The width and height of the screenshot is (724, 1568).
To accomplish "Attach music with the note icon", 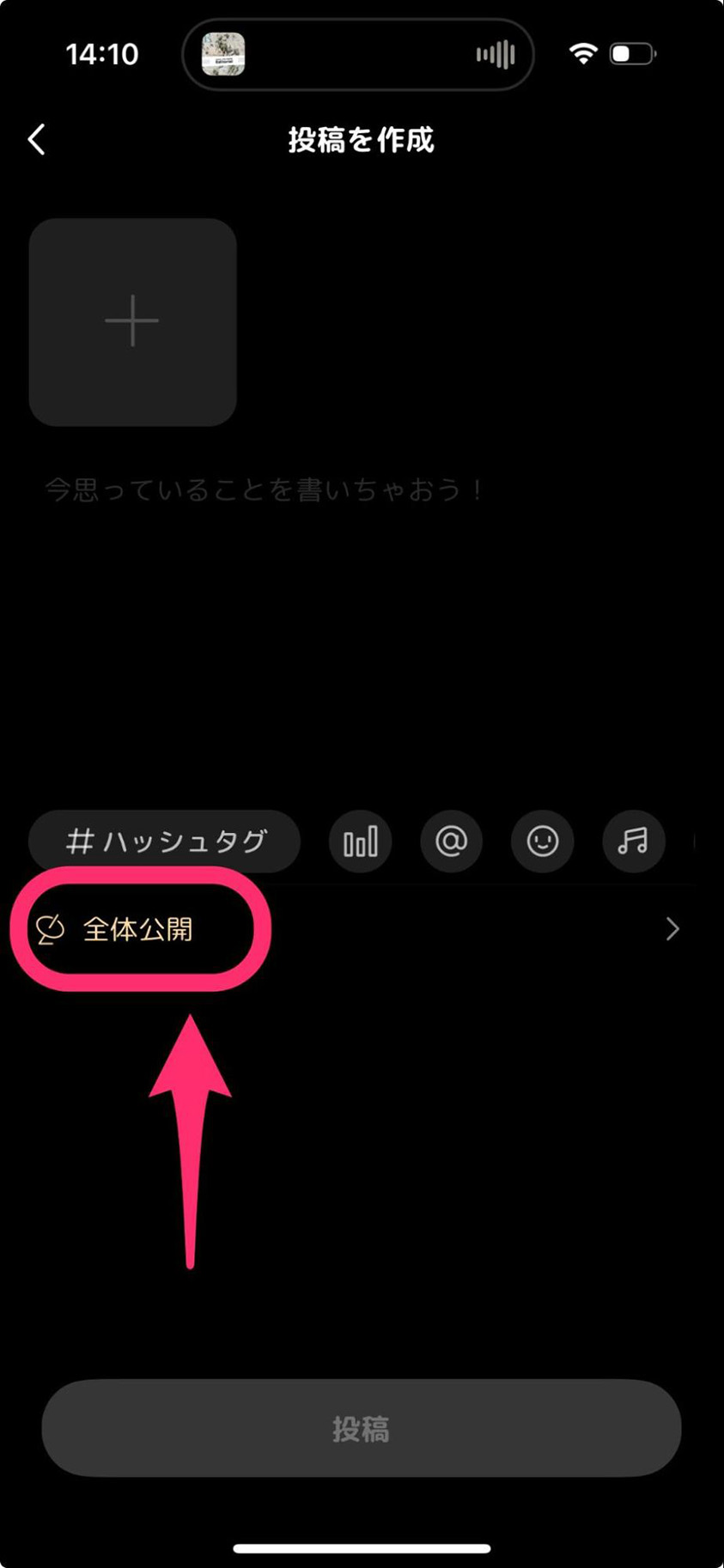I will pos(633,842).
